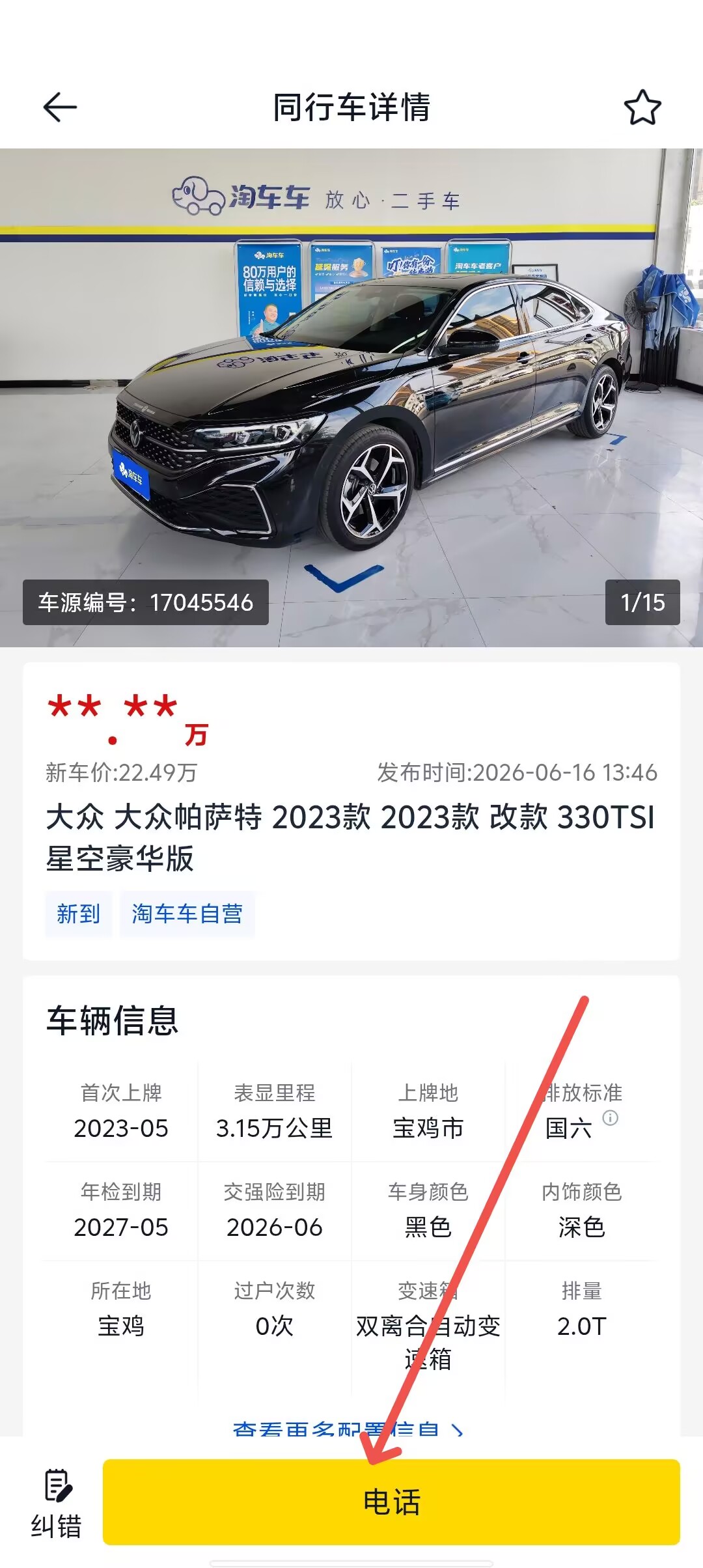Image resolution: width=703 pixels, height=1568 pixels.
Task: Open 纠错 to report an error
Action: pyautogui.click(x=56, y=1504)
